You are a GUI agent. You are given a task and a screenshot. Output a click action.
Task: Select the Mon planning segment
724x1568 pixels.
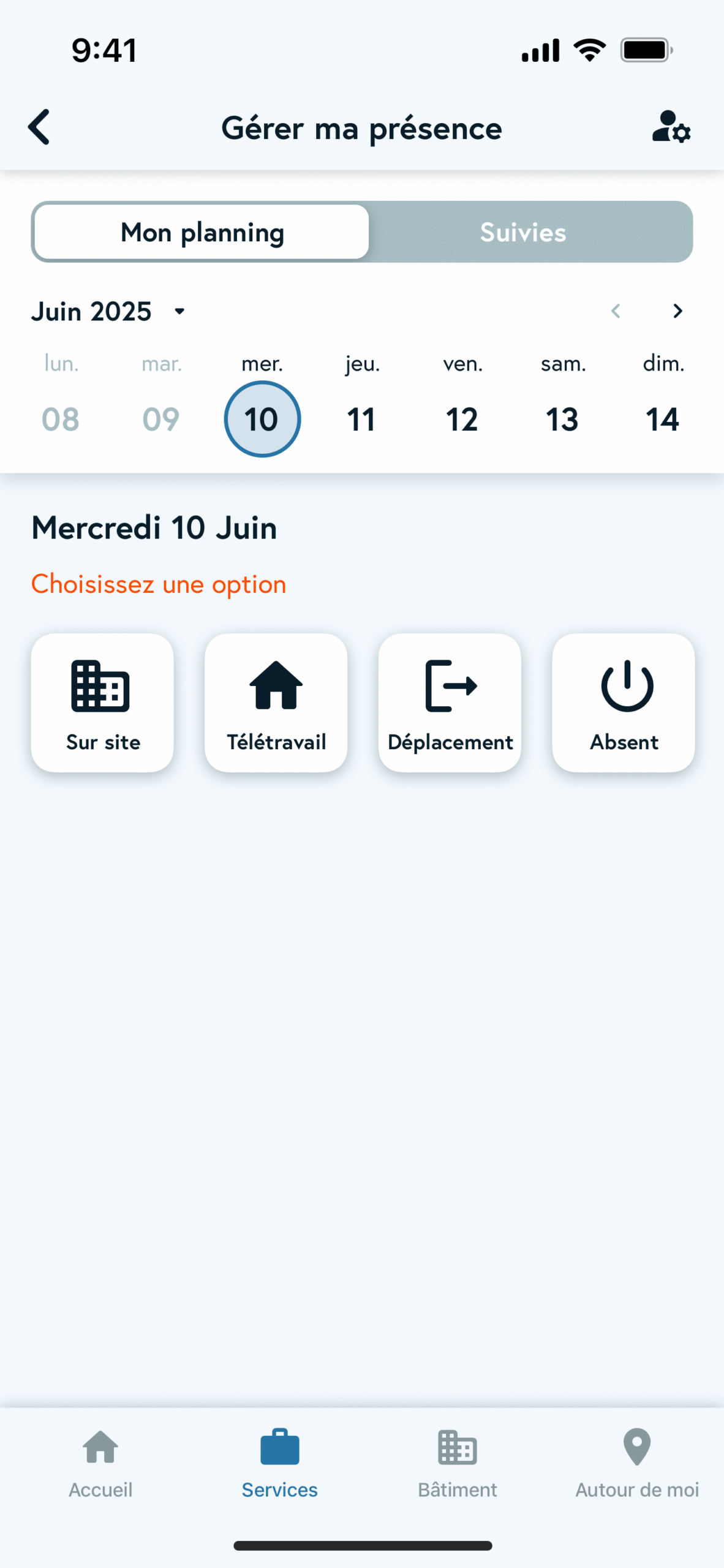click(202, 232)
